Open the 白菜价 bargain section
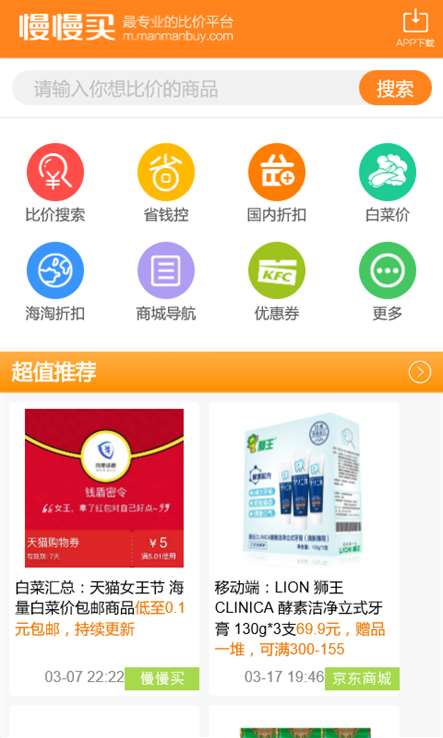The image size is (443, 738). [387, 183]
